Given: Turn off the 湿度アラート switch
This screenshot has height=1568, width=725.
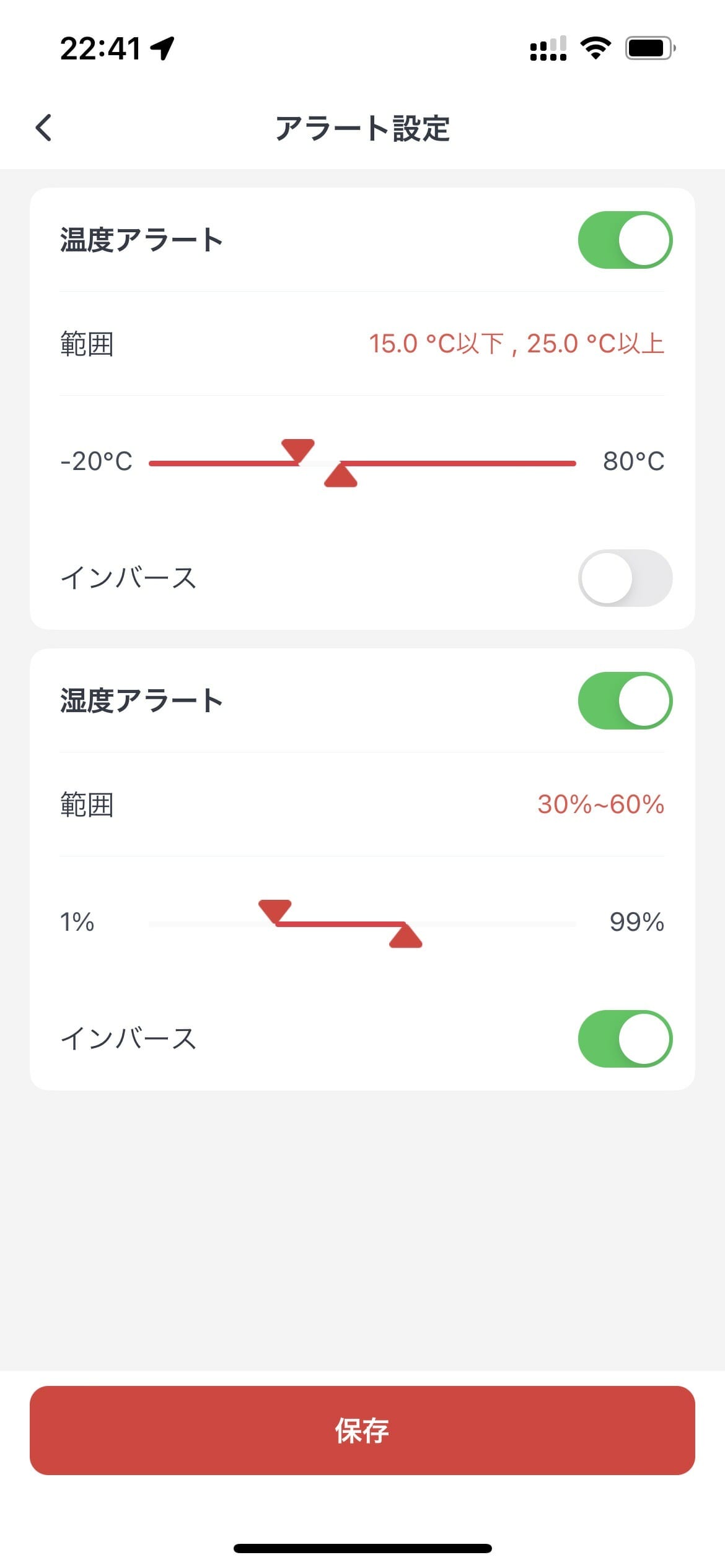Looking at the screenshot, I should pos(625,700).
